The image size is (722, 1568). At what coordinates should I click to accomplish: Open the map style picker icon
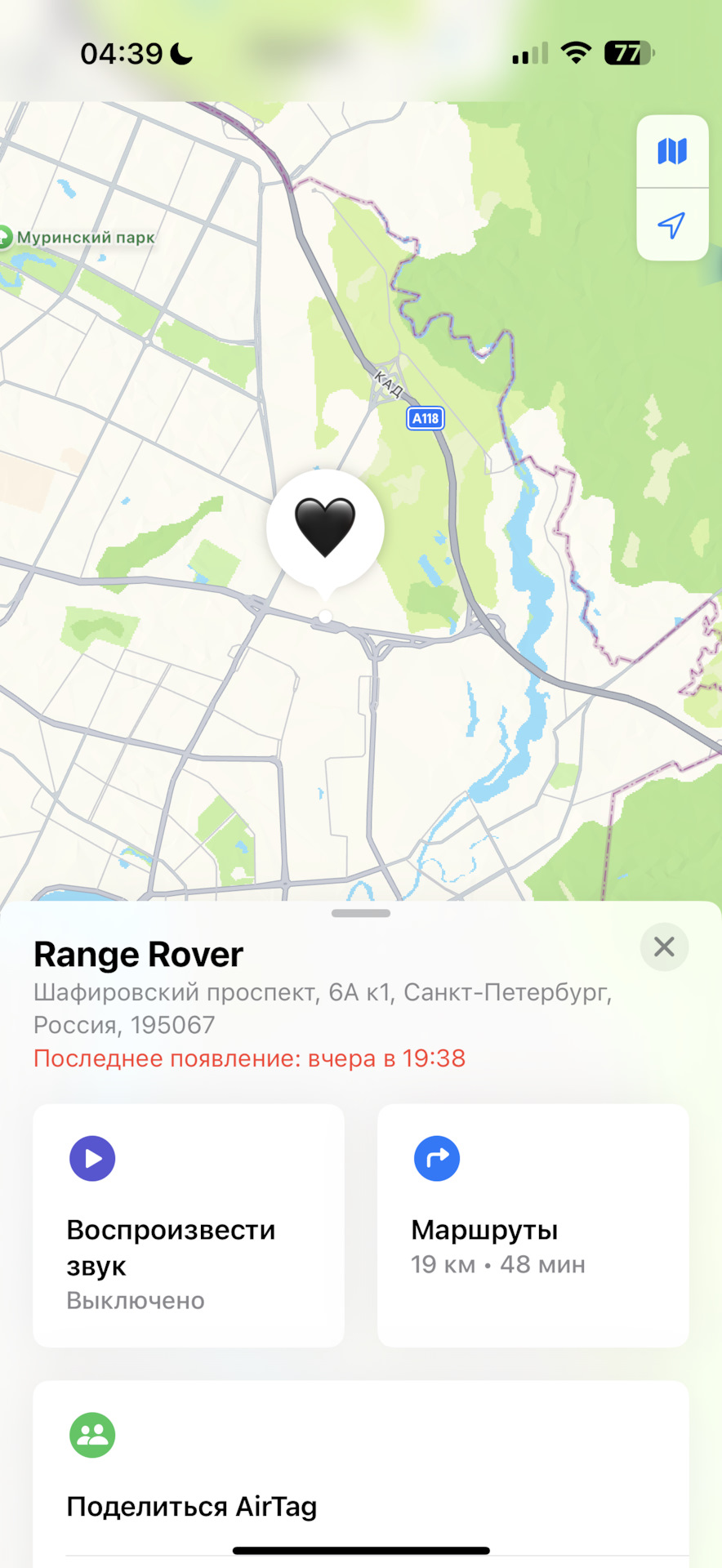[x=671, y=151]
